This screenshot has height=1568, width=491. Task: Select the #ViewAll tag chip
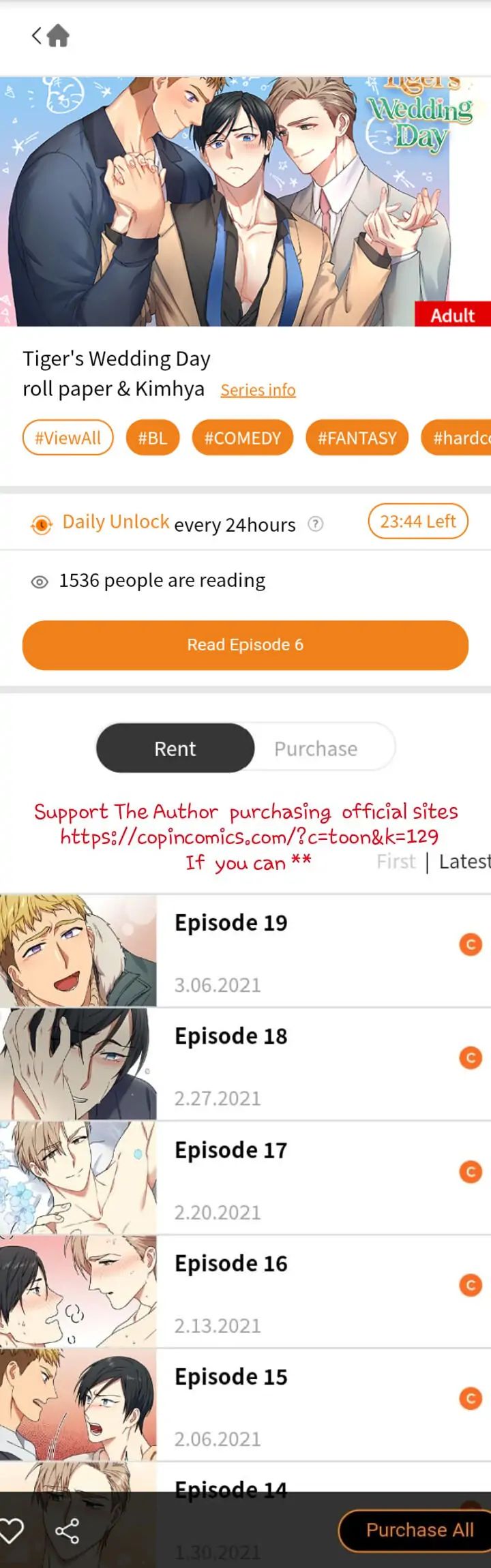(68, 438)
